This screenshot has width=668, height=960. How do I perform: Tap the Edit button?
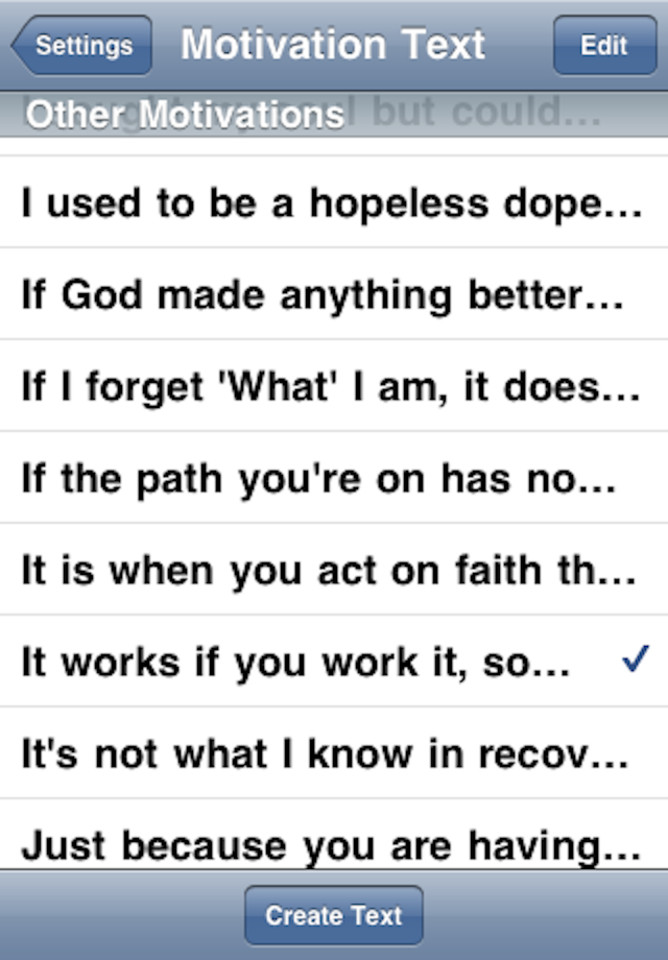click(604, 46)
